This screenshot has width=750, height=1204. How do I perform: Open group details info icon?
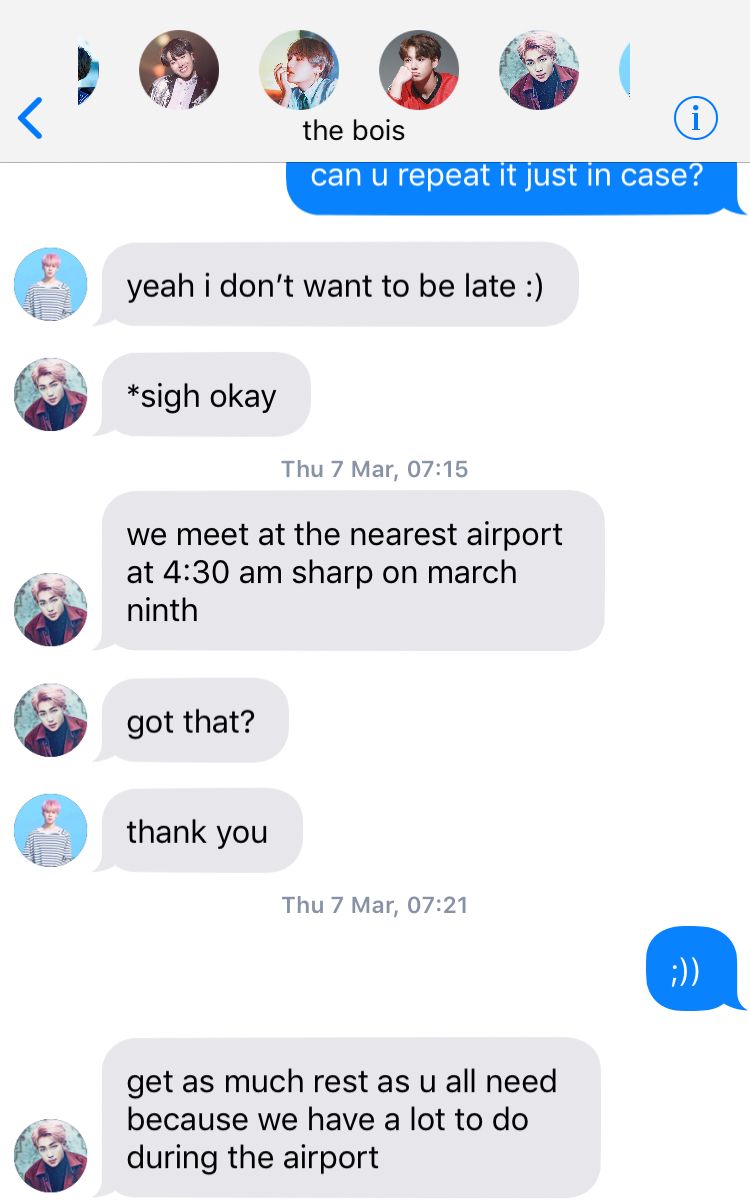click(696, 119)
